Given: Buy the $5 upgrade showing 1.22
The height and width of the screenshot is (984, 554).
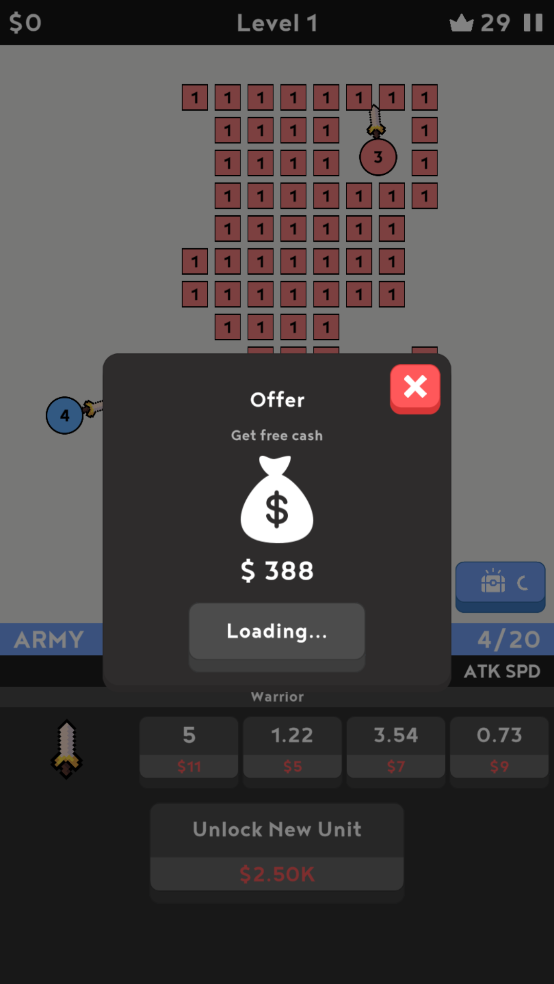Looking at the screenshot, I should [x=292, y=749].
